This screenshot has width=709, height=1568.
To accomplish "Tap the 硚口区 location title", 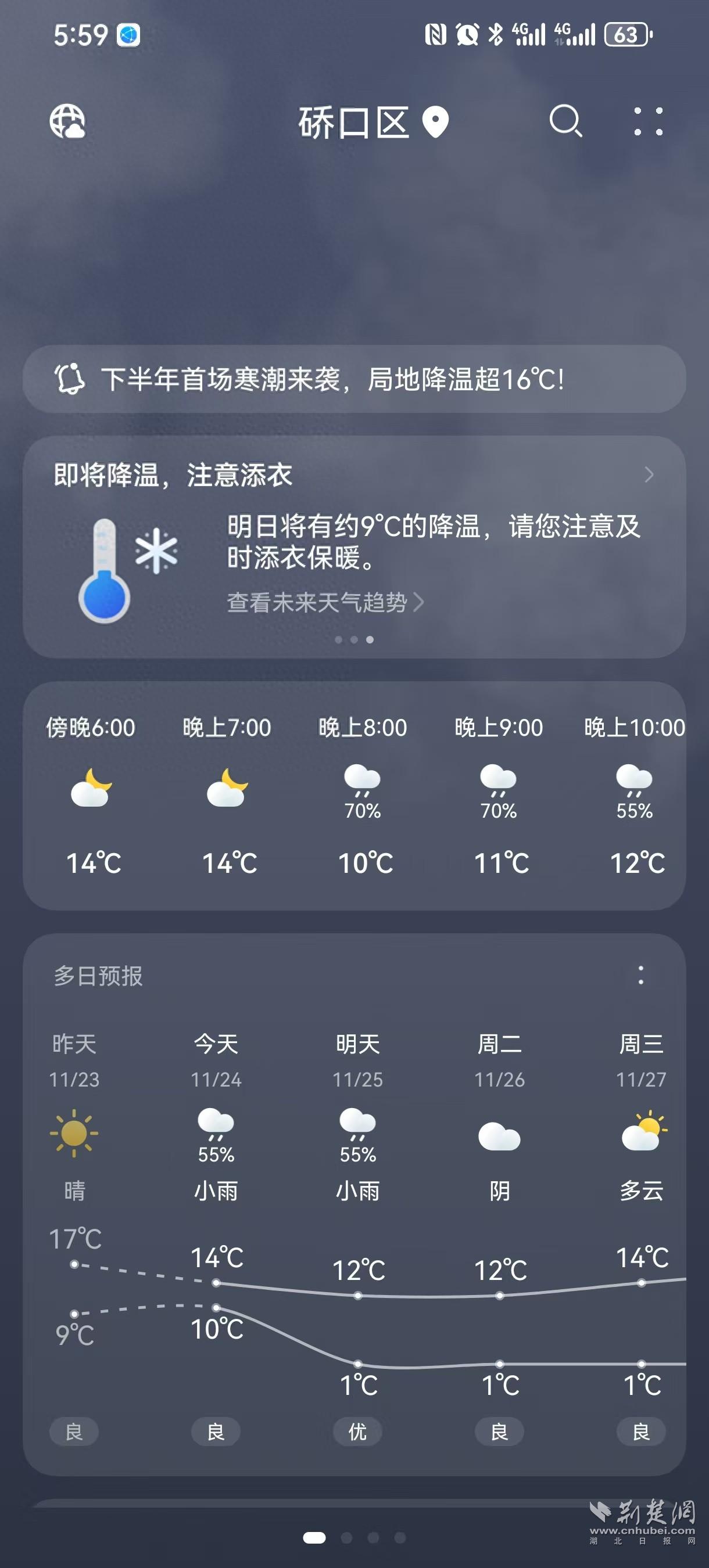I will click(353, 123).
